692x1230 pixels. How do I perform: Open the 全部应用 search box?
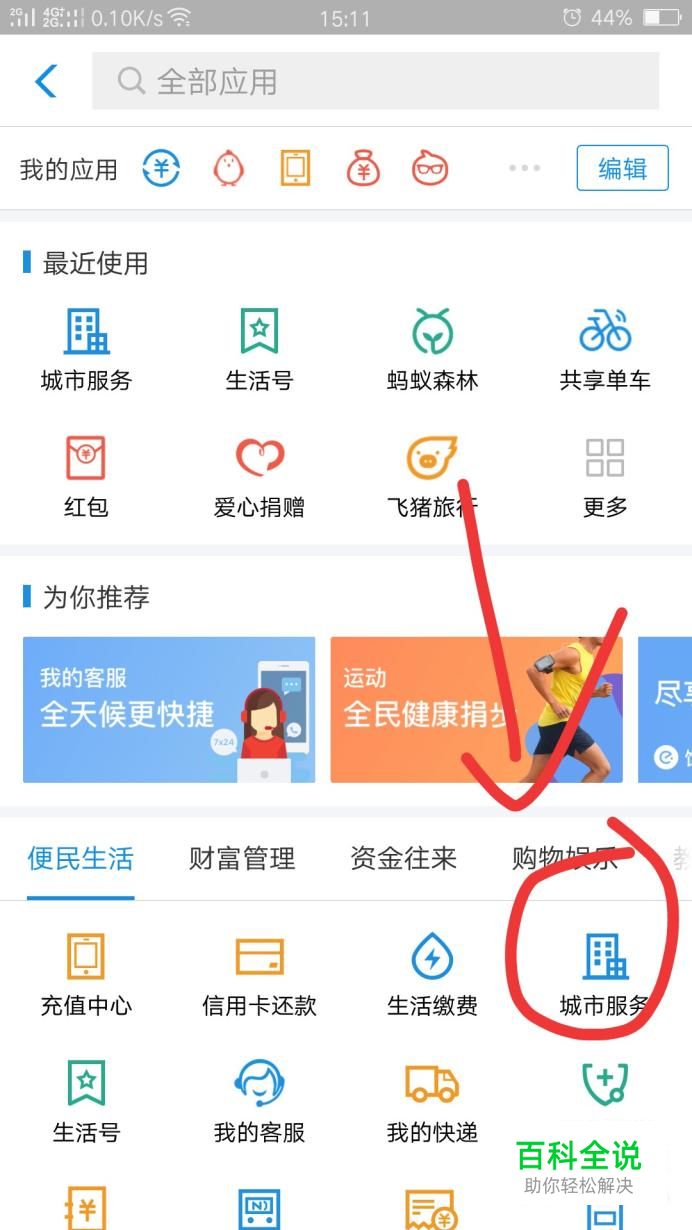375,81
